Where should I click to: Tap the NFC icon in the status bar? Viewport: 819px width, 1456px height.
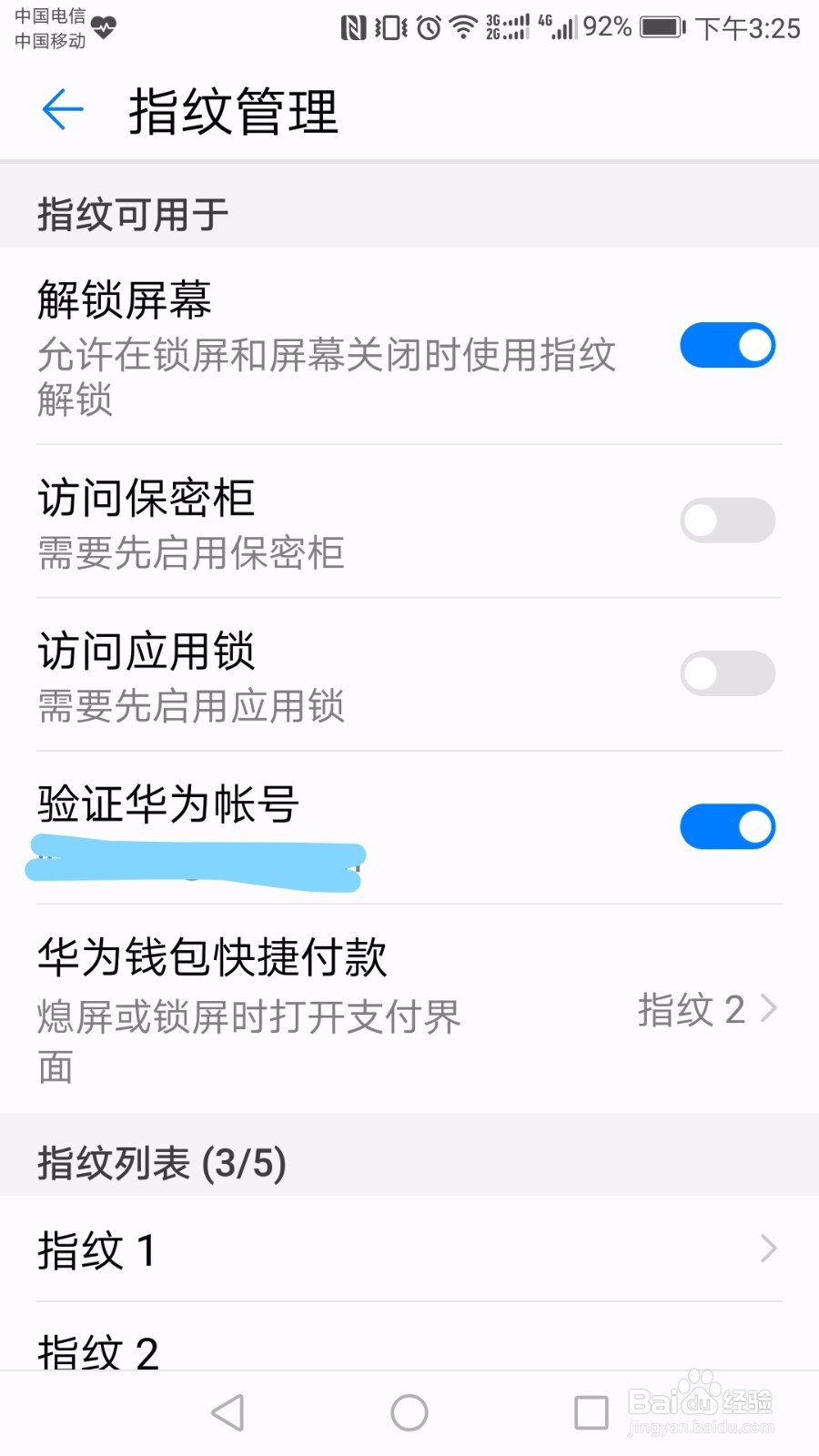tap(356, 27)
